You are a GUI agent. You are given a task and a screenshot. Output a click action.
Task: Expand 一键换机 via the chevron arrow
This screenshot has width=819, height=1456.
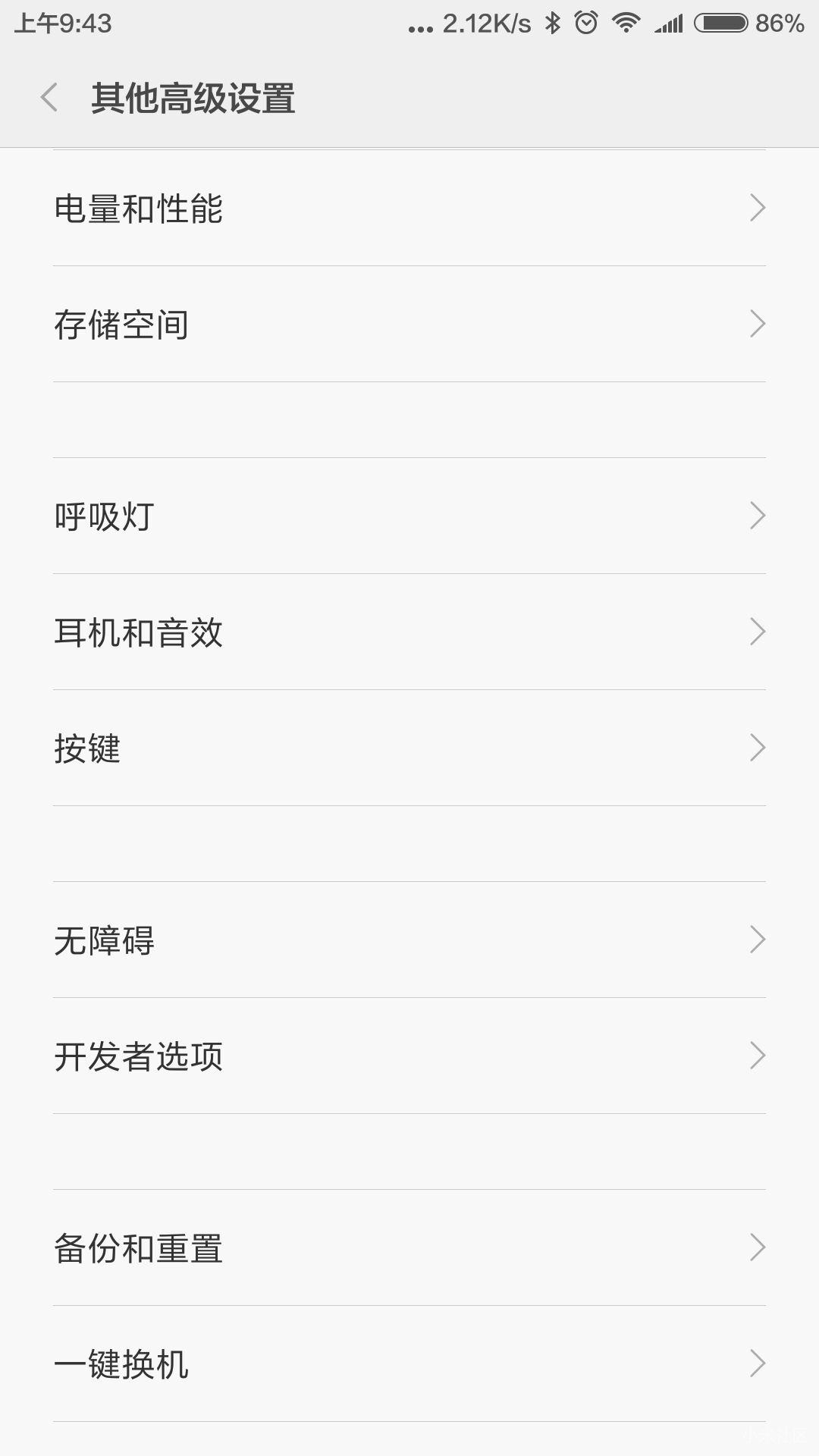757,1363
